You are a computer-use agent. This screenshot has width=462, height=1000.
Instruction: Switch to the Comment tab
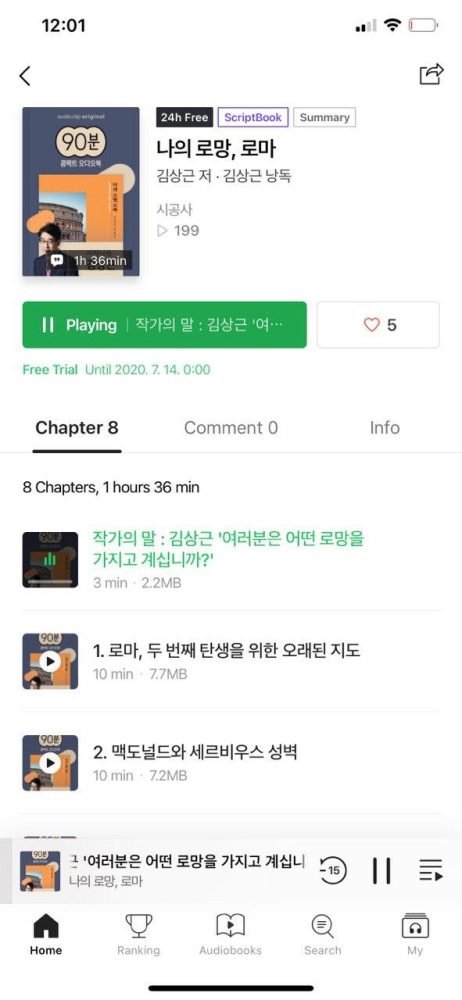pos(231,428)
